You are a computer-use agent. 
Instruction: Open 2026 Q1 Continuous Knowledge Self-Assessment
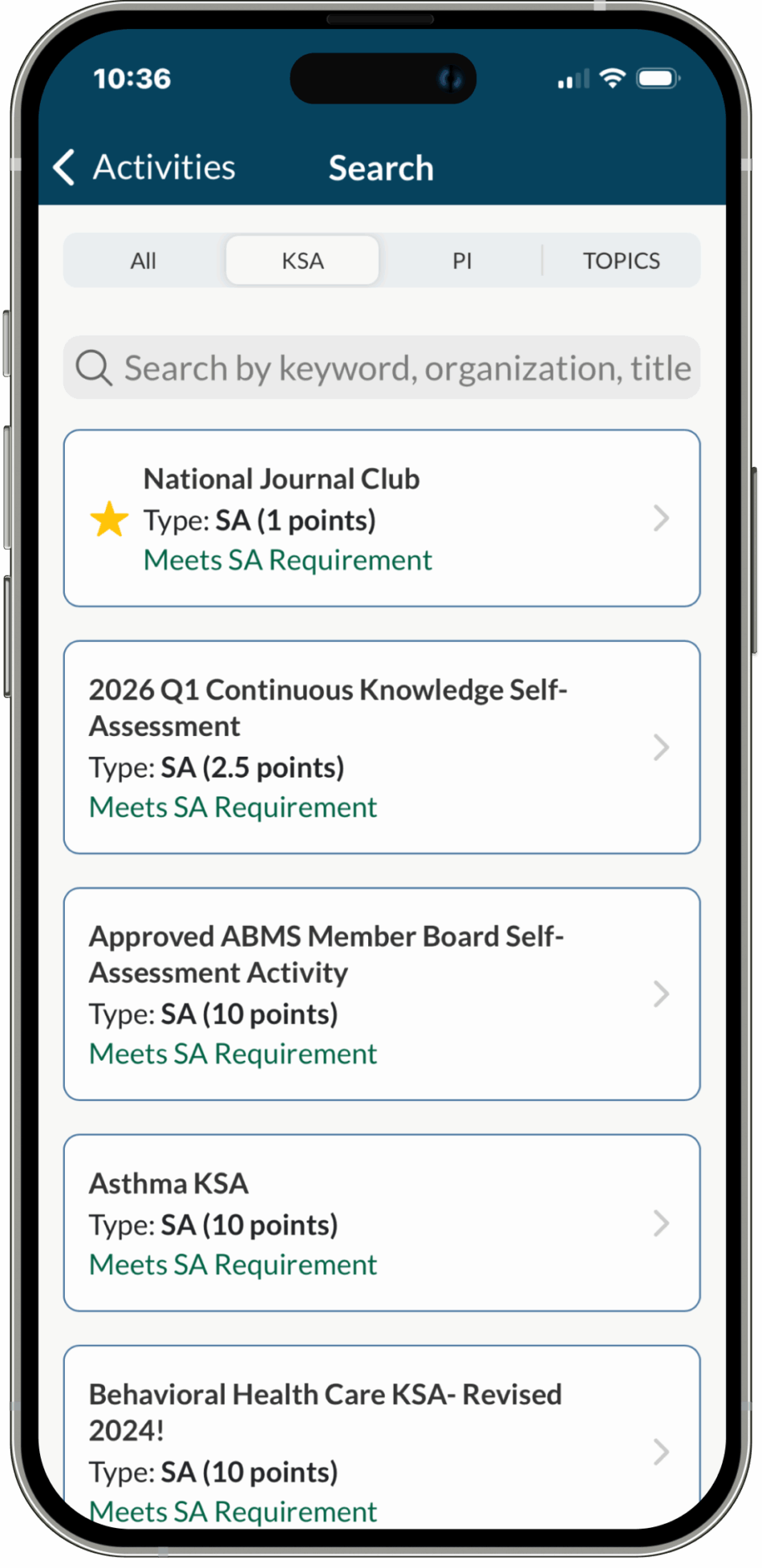click(x=382, y=747)
